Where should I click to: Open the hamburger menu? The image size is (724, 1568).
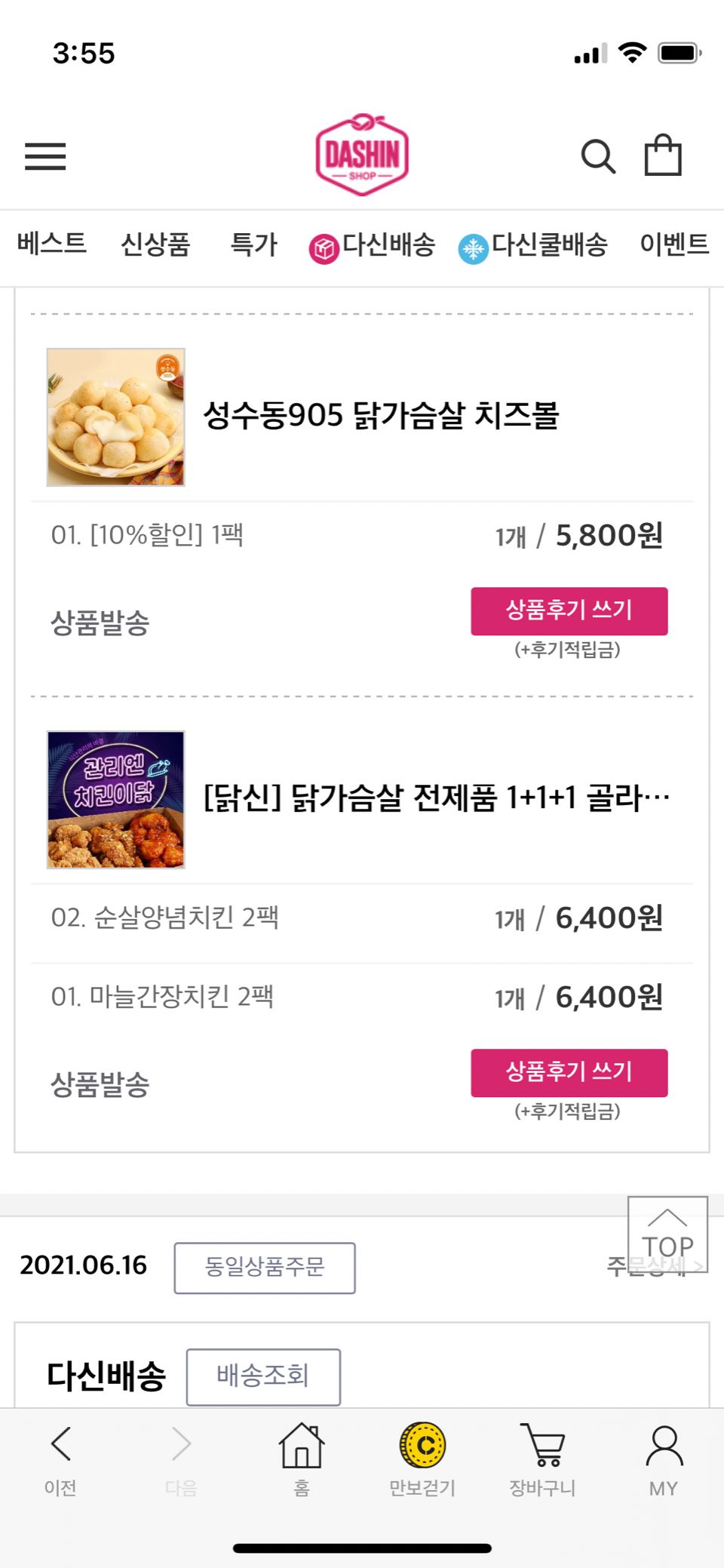pyautogui.click(x=45, y=156)
